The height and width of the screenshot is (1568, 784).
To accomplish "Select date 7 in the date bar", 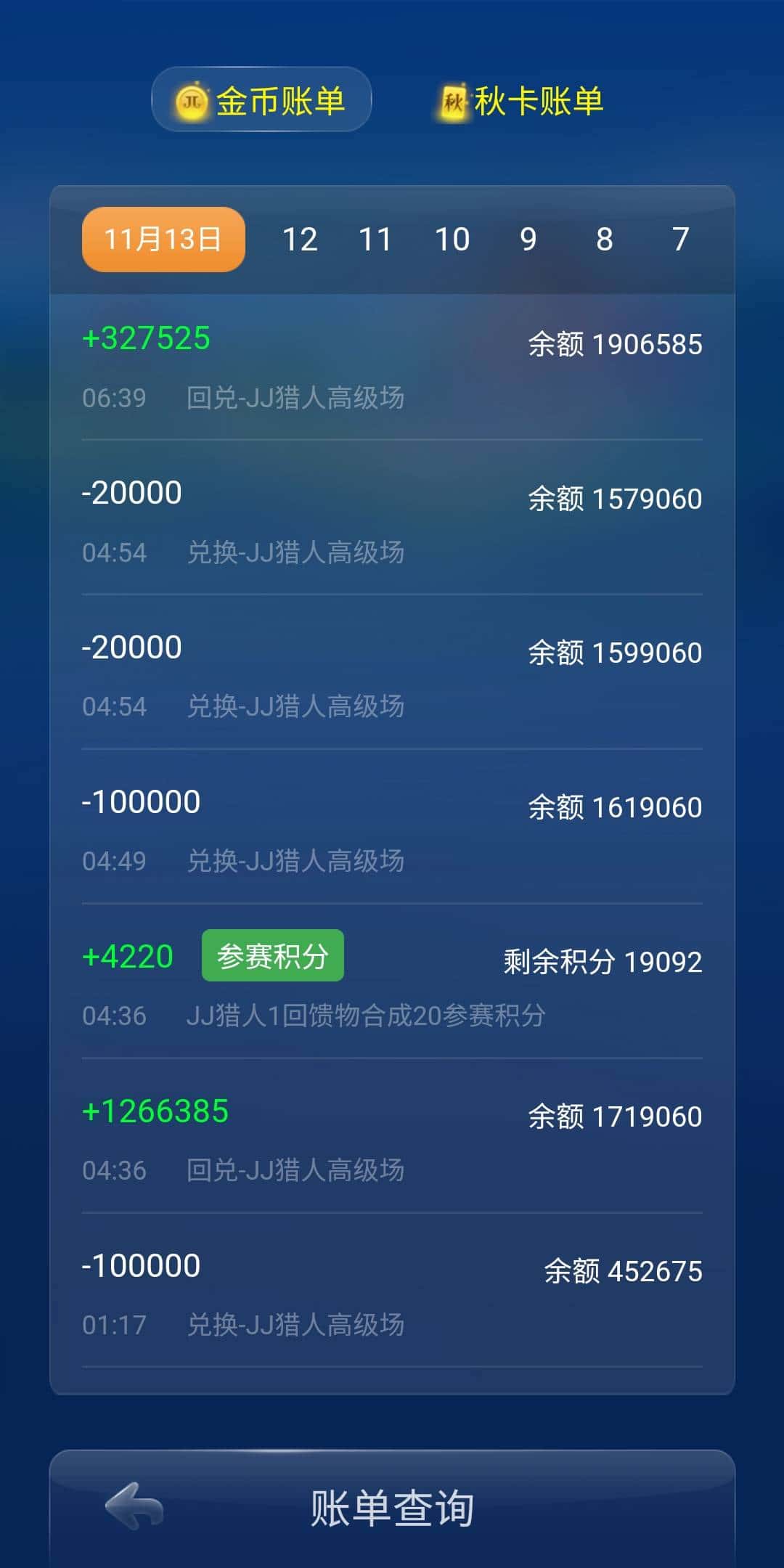I will click(x=680, y=237).
